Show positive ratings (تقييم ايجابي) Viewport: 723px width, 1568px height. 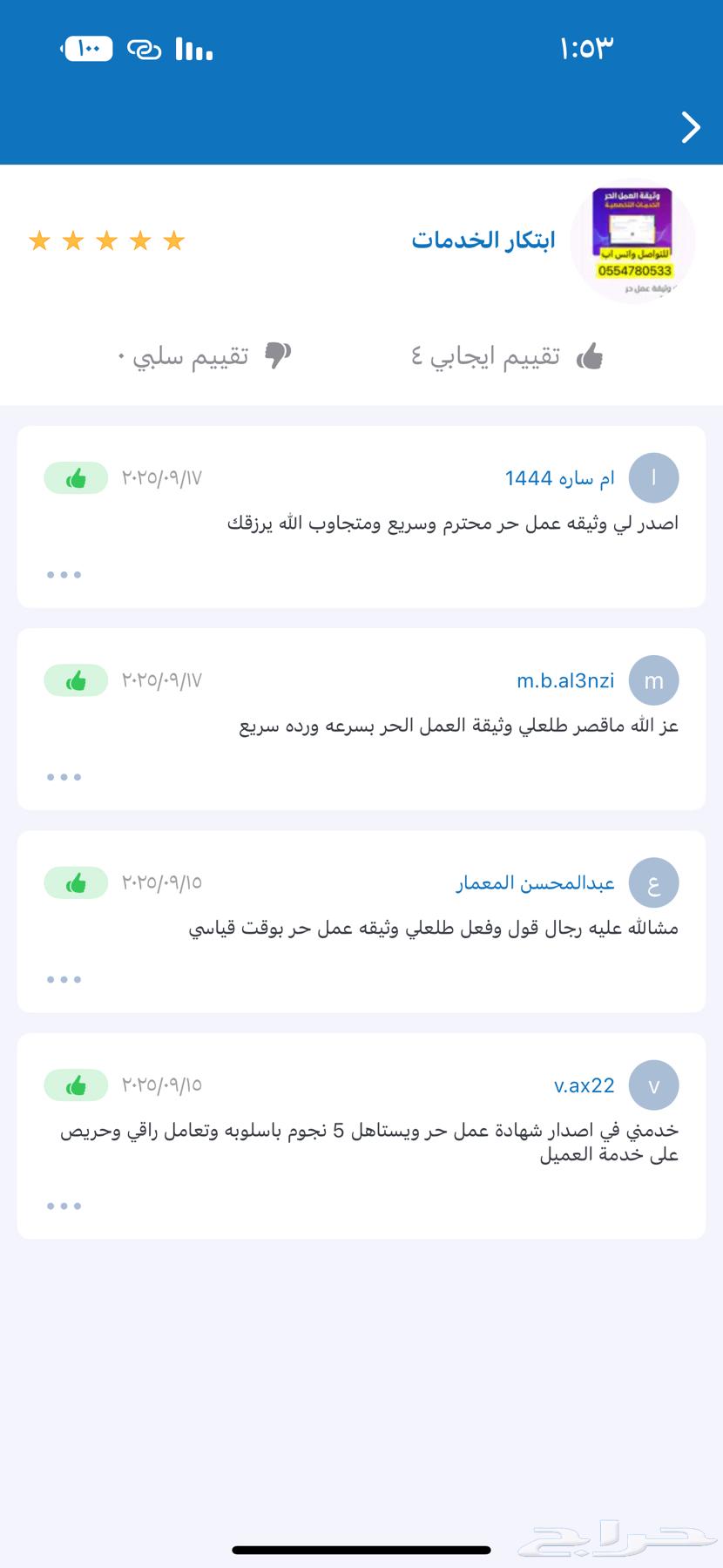click(x=507, y=356)
